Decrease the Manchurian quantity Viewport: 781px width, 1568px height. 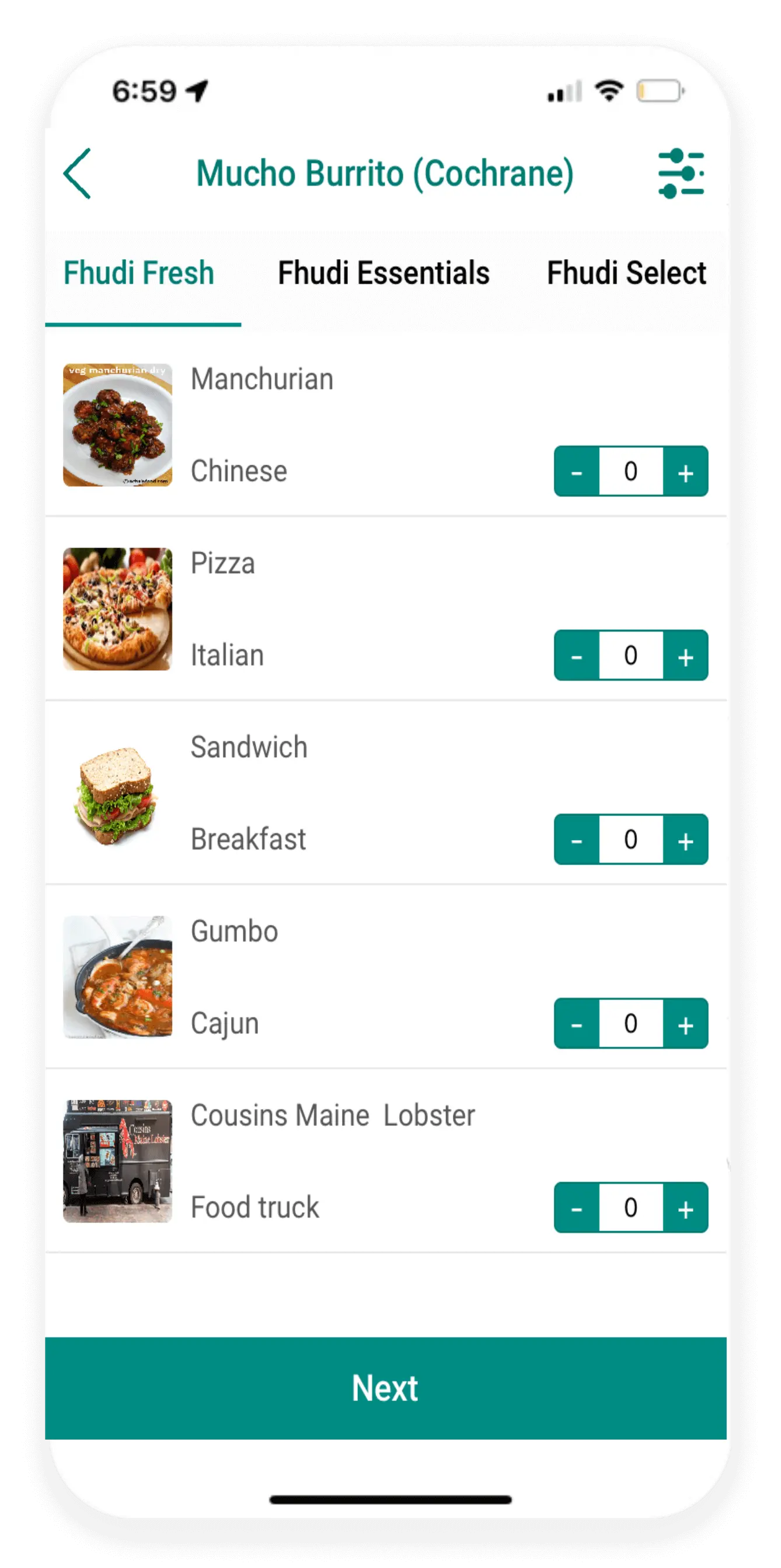577,472
